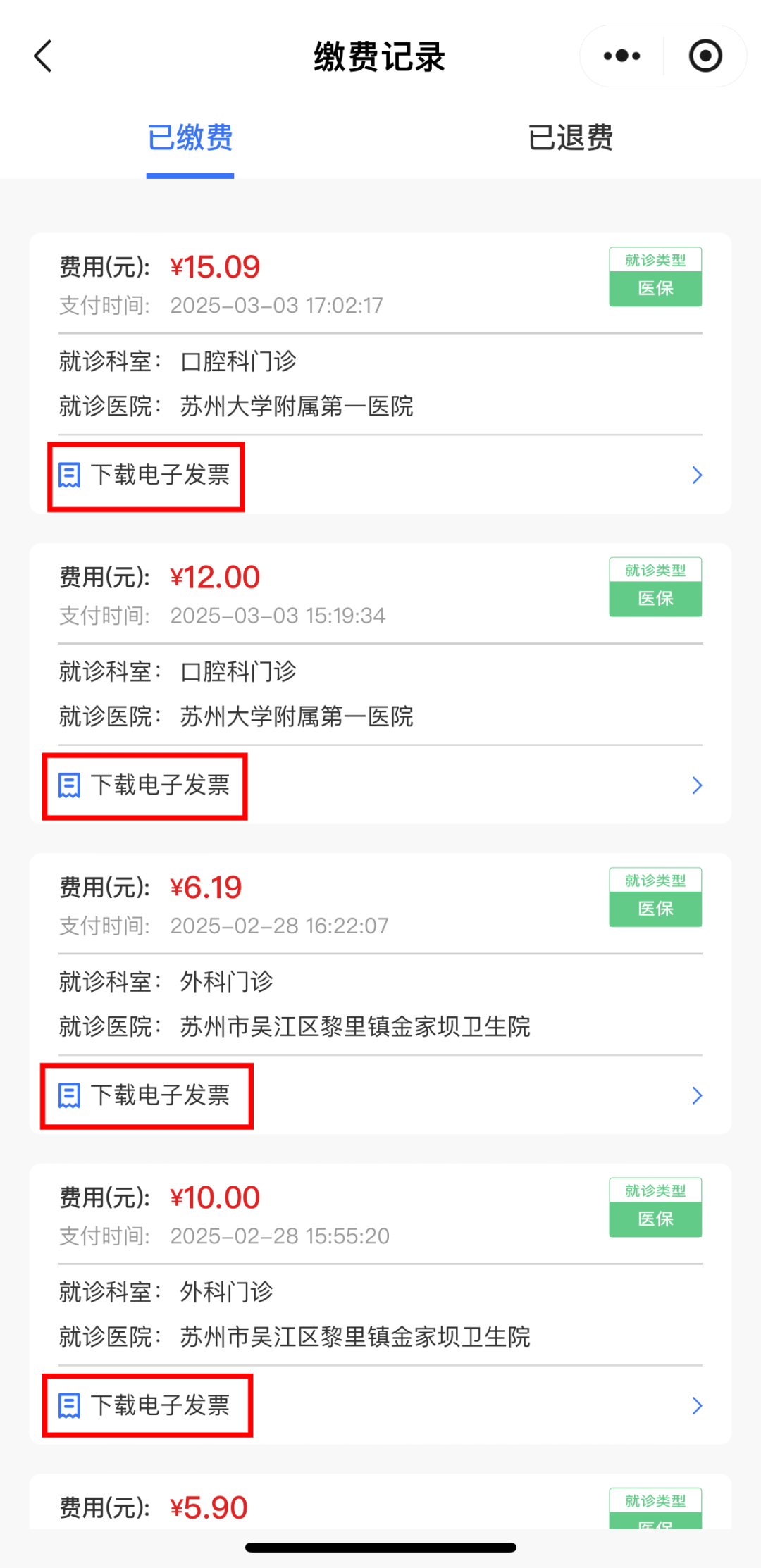The height and width of the screenshot is (1568, 761).
Task: Stay on the 已缴费 tab
Action: 190,138
